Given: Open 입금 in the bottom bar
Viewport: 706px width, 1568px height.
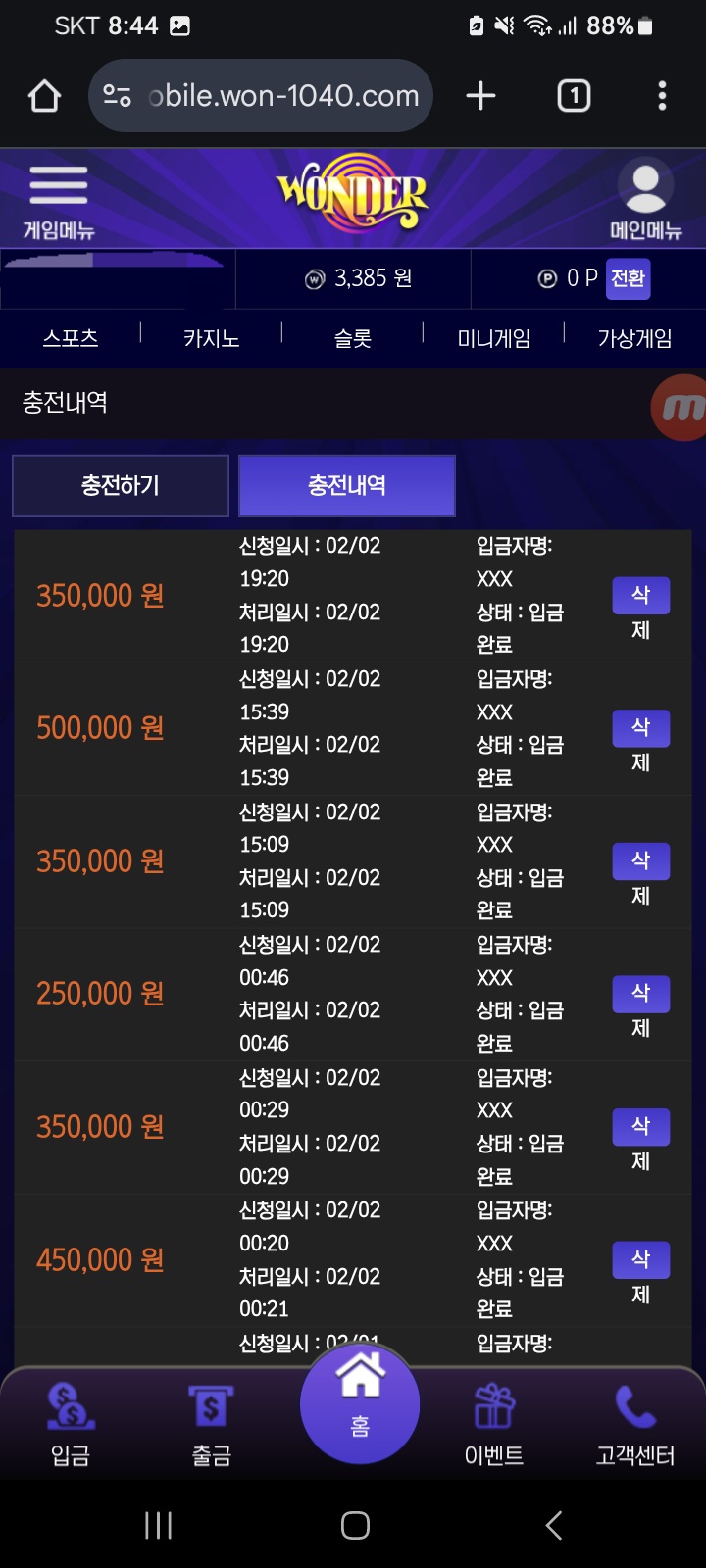Looking at the screenshot, I should click(x=71, y=1424).
